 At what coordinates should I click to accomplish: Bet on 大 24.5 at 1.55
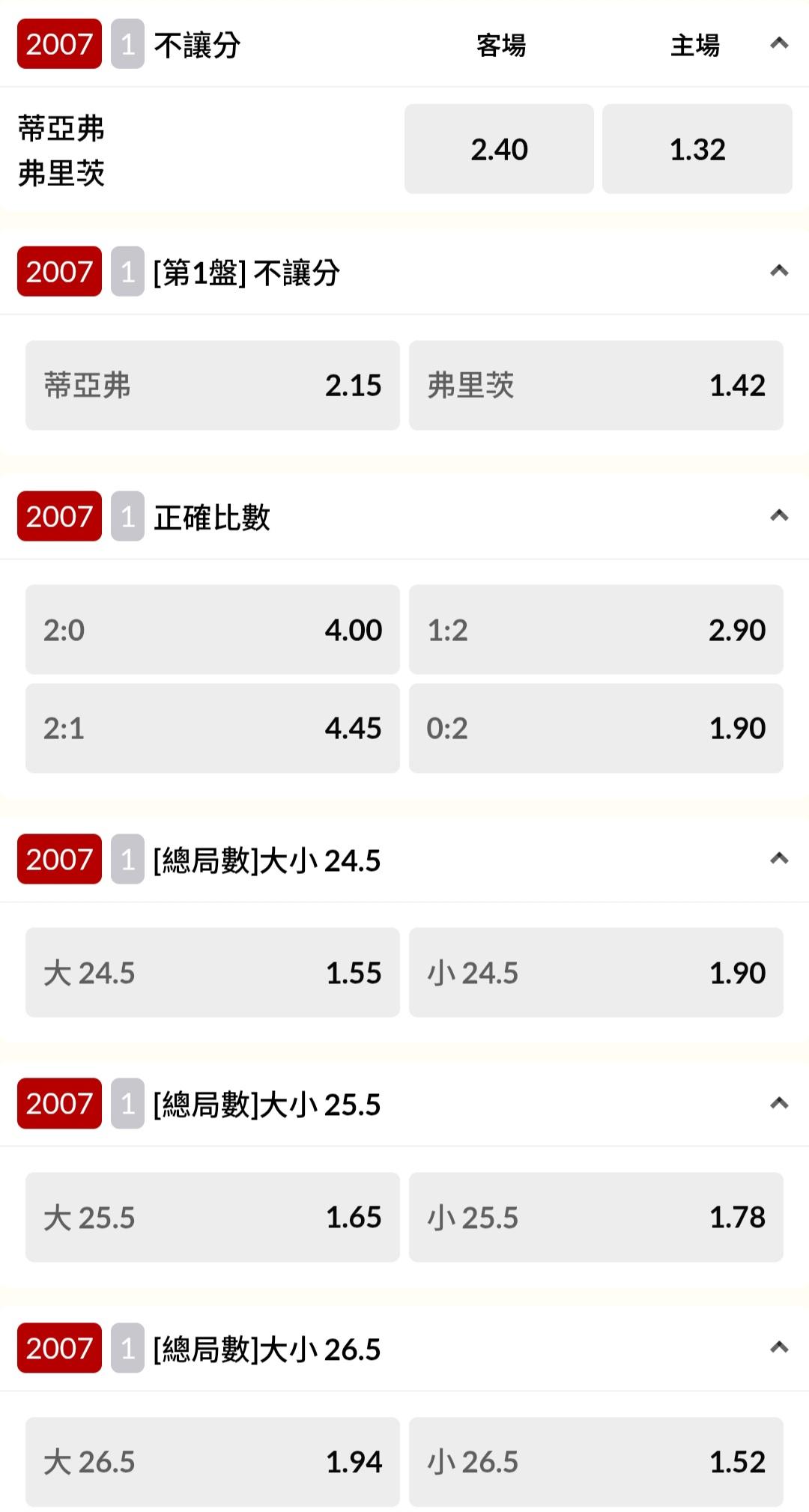coord(213,973)
